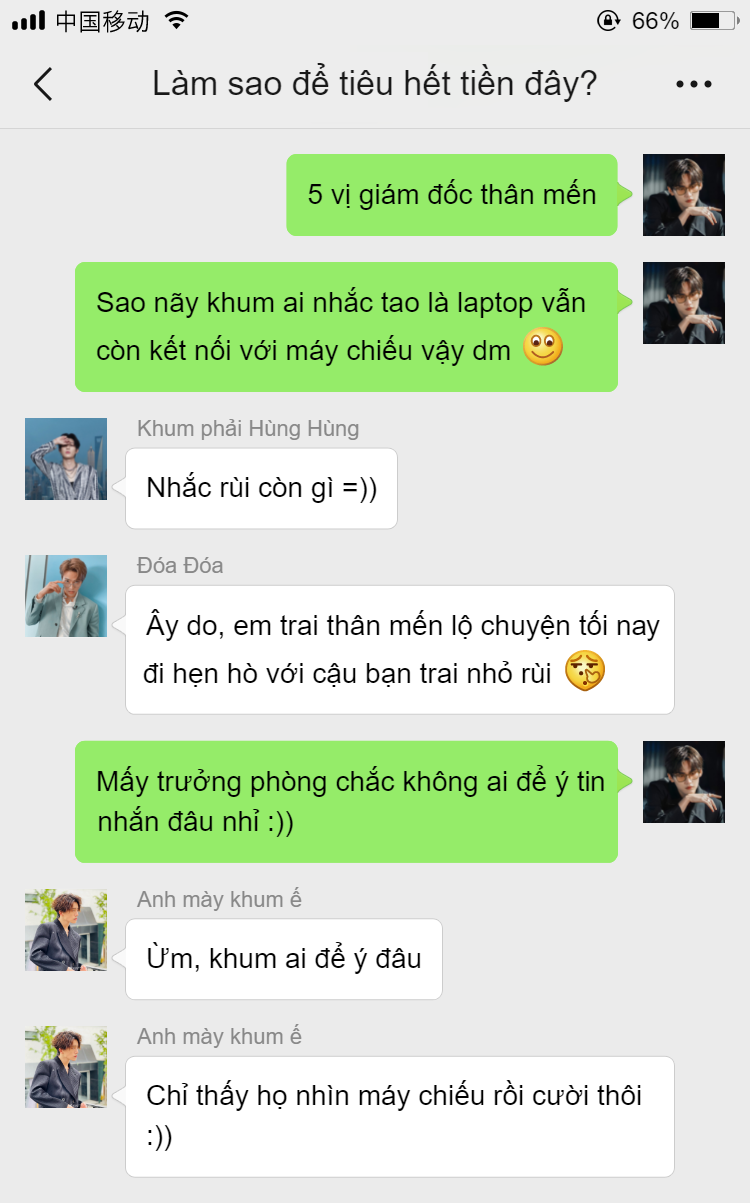This screenshot has width=750, height=1203.
Task: Tap sender avatar beside "Sao nãy khum ai nhắc" message
Action: click(x=684, y=303)
